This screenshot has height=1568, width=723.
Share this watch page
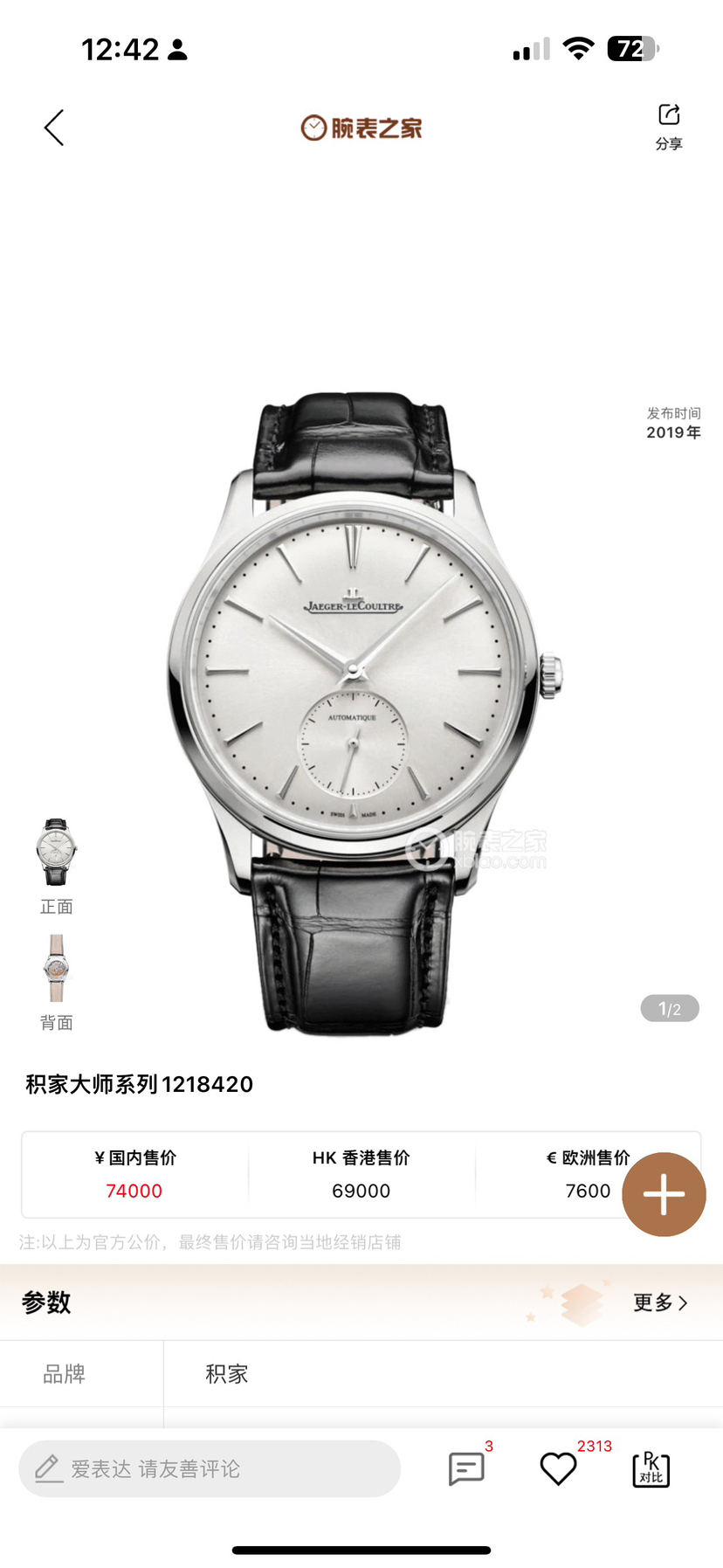pyautogui.click(x=669, y=125)
